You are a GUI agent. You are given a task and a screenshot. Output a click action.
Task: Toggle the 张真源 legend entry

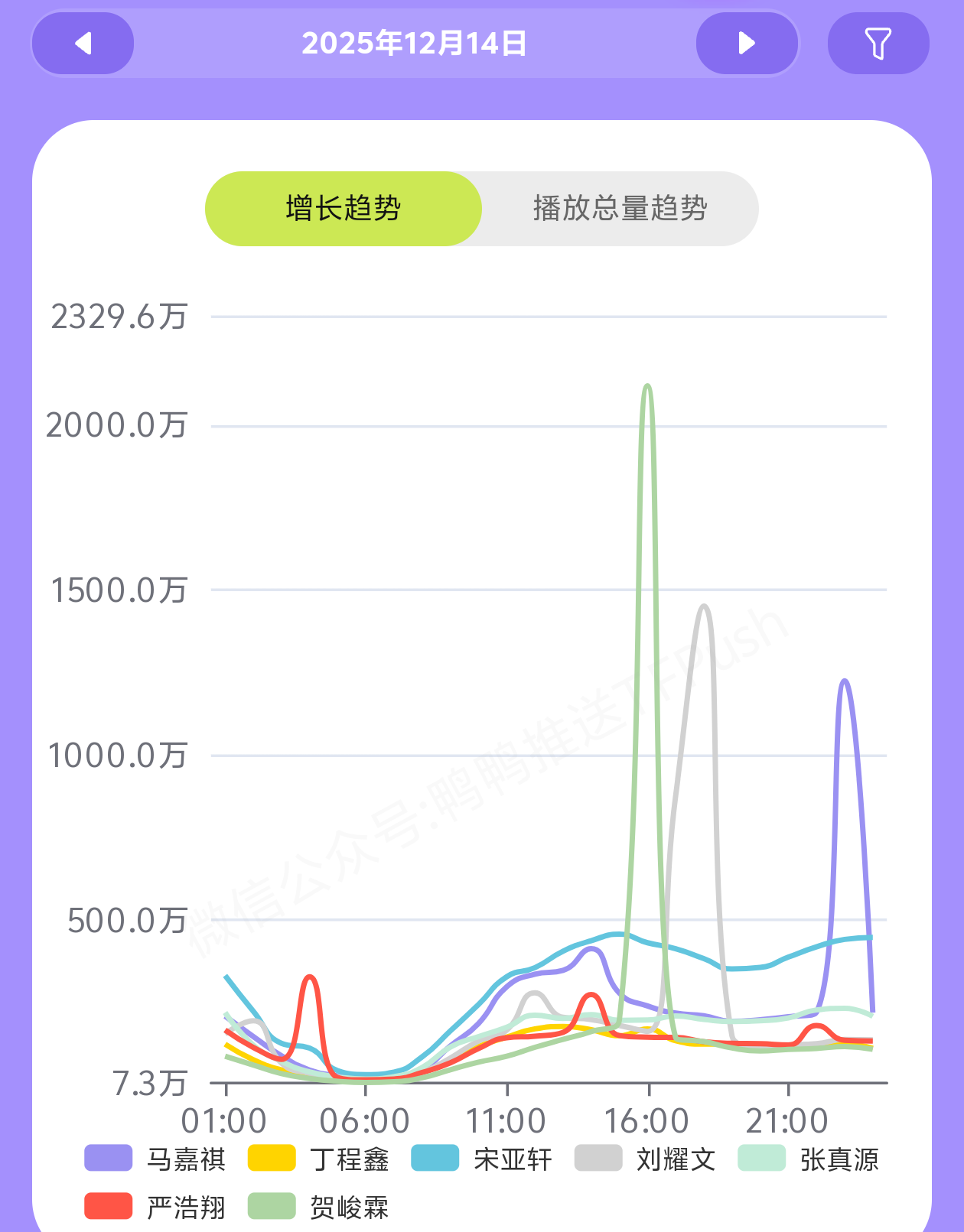pyautogui.click(x=809, y=1159)
